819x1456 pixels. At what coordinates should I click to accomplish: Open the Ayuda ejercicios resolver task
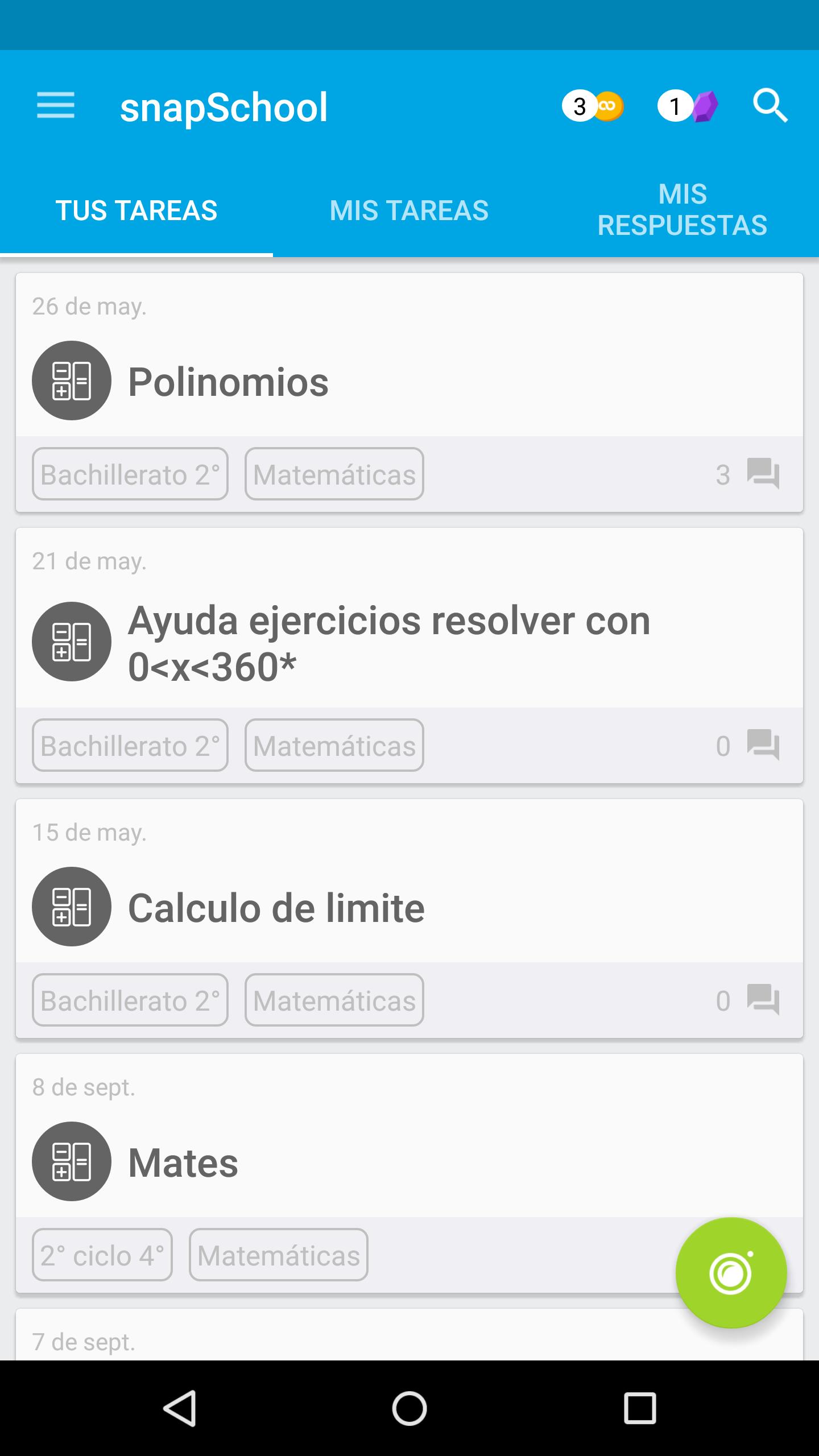(x=409, y=655)
